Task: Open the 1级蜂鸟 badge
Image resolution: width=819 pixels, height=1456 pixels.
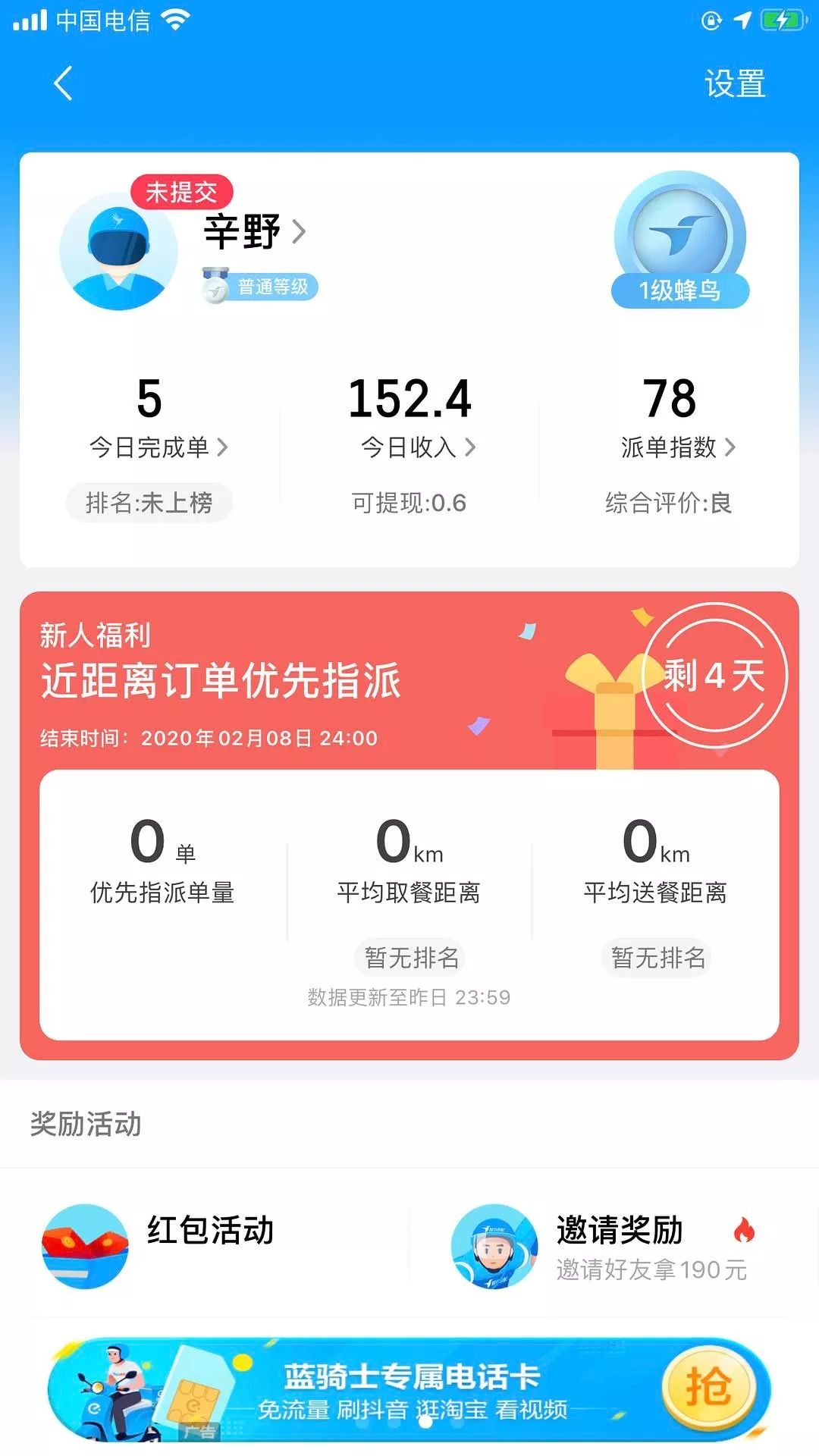Action: click(x=679, y=243)
